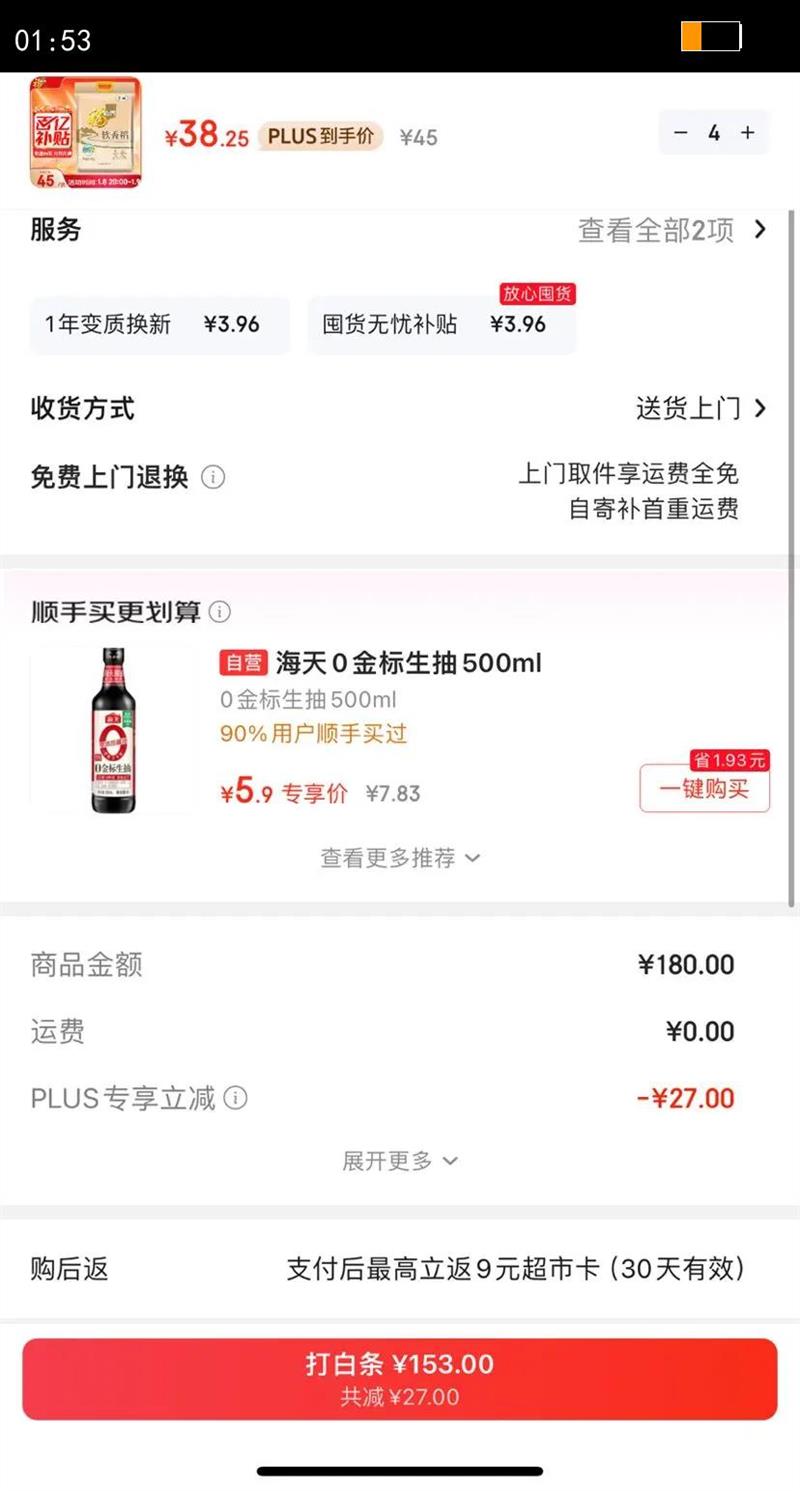Open info for PLUS专享立减 discount
The height and width of the screenshot is (1491, 800).
click(x=236, y=1098)
